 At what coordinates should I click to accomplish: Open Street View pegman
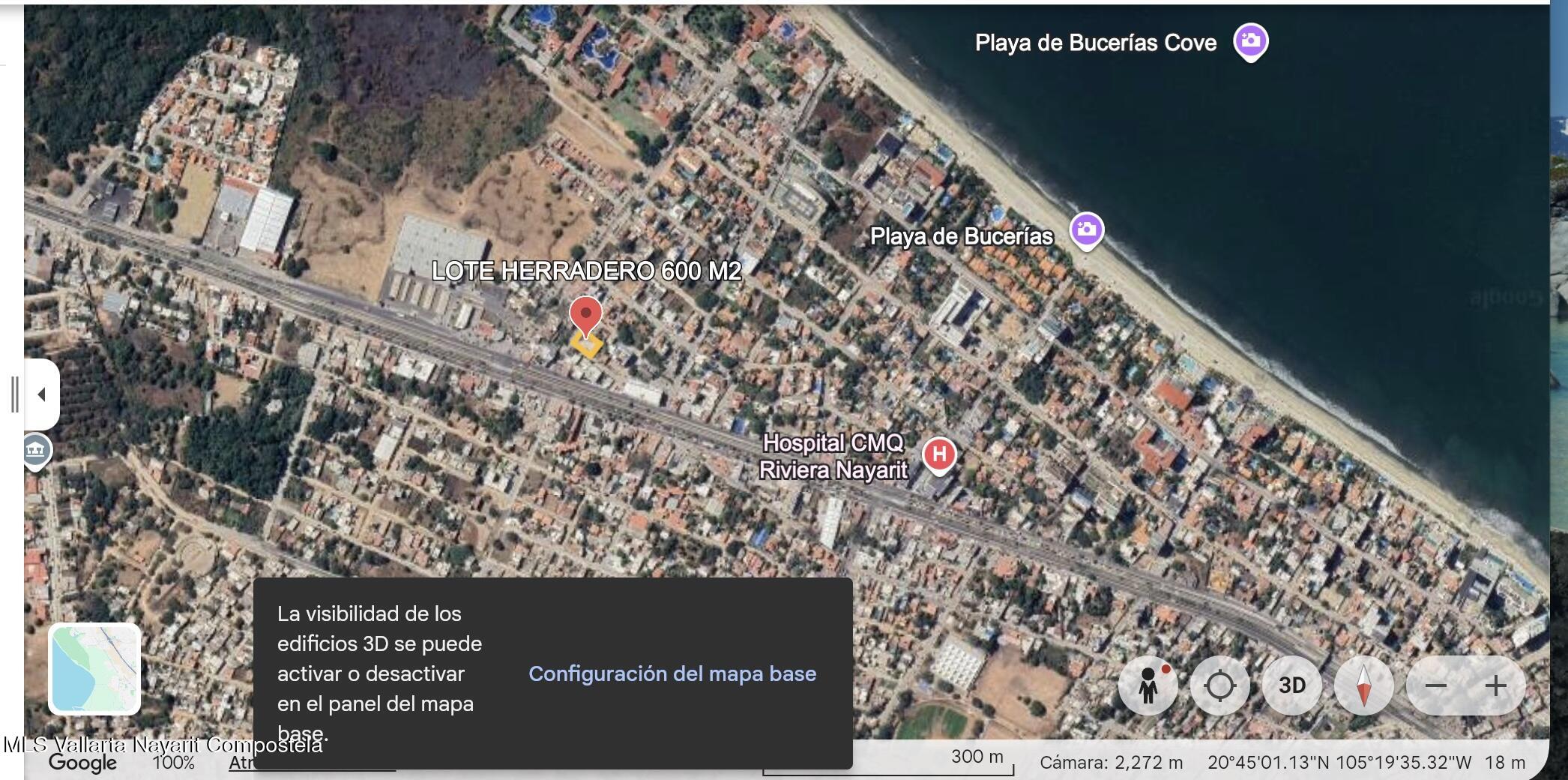click(x=1148, y=685)
